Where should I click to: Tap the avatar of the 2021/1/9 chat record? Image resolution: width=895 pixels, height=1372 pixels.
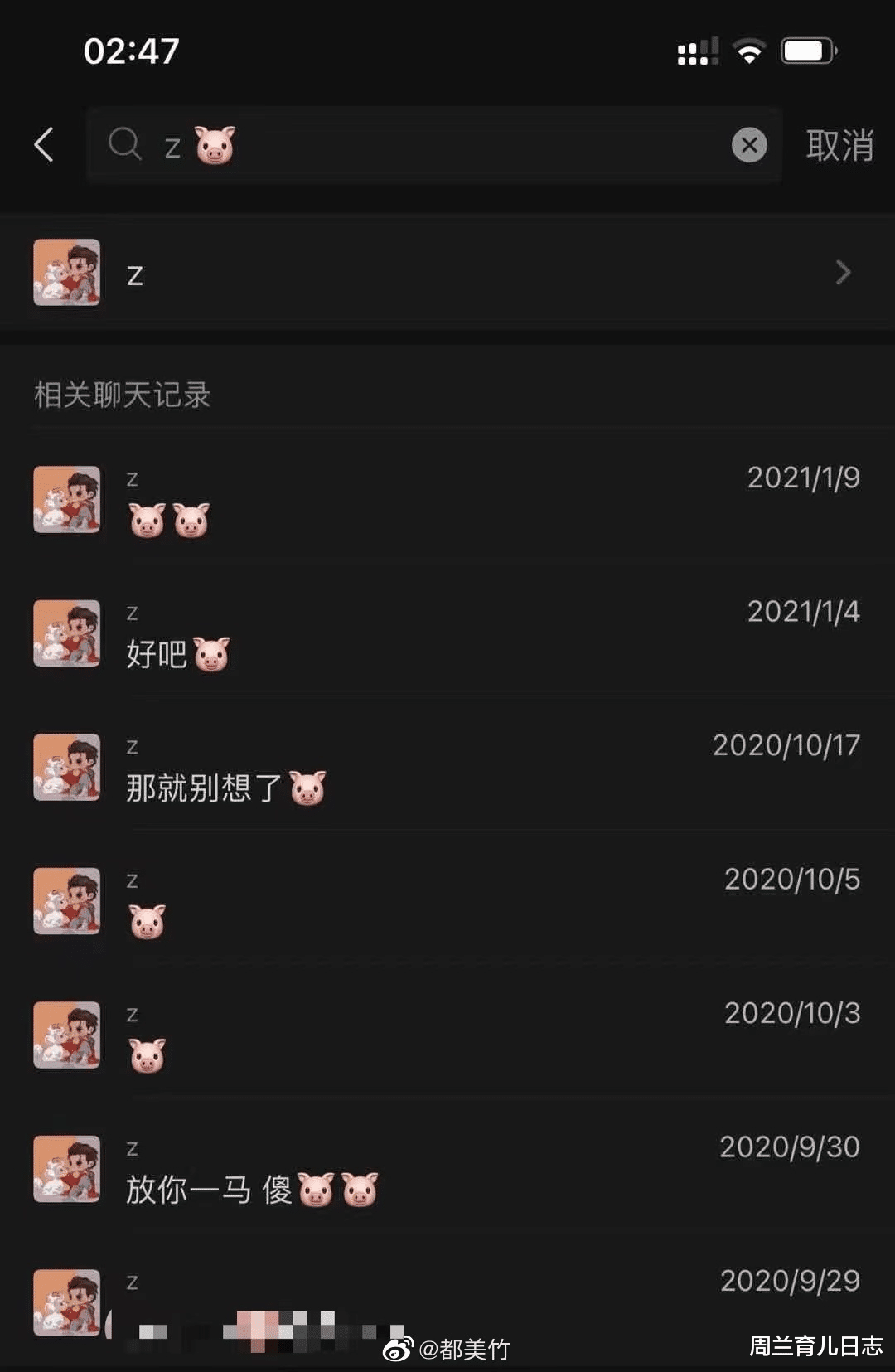[66, 500]
